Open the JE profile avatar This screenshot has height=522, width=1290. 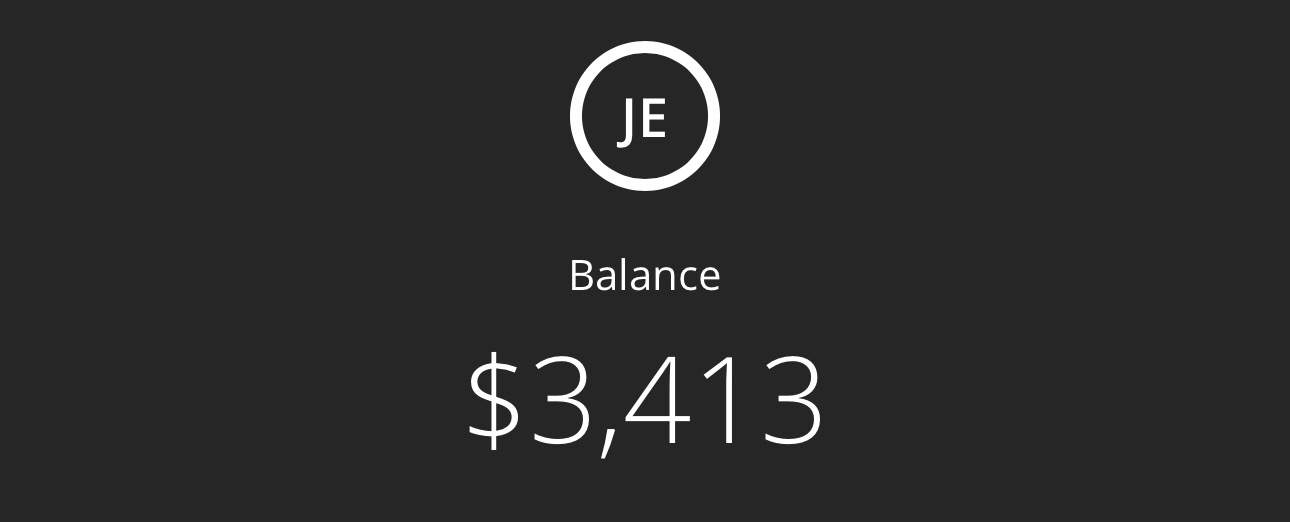coord(644,116)
